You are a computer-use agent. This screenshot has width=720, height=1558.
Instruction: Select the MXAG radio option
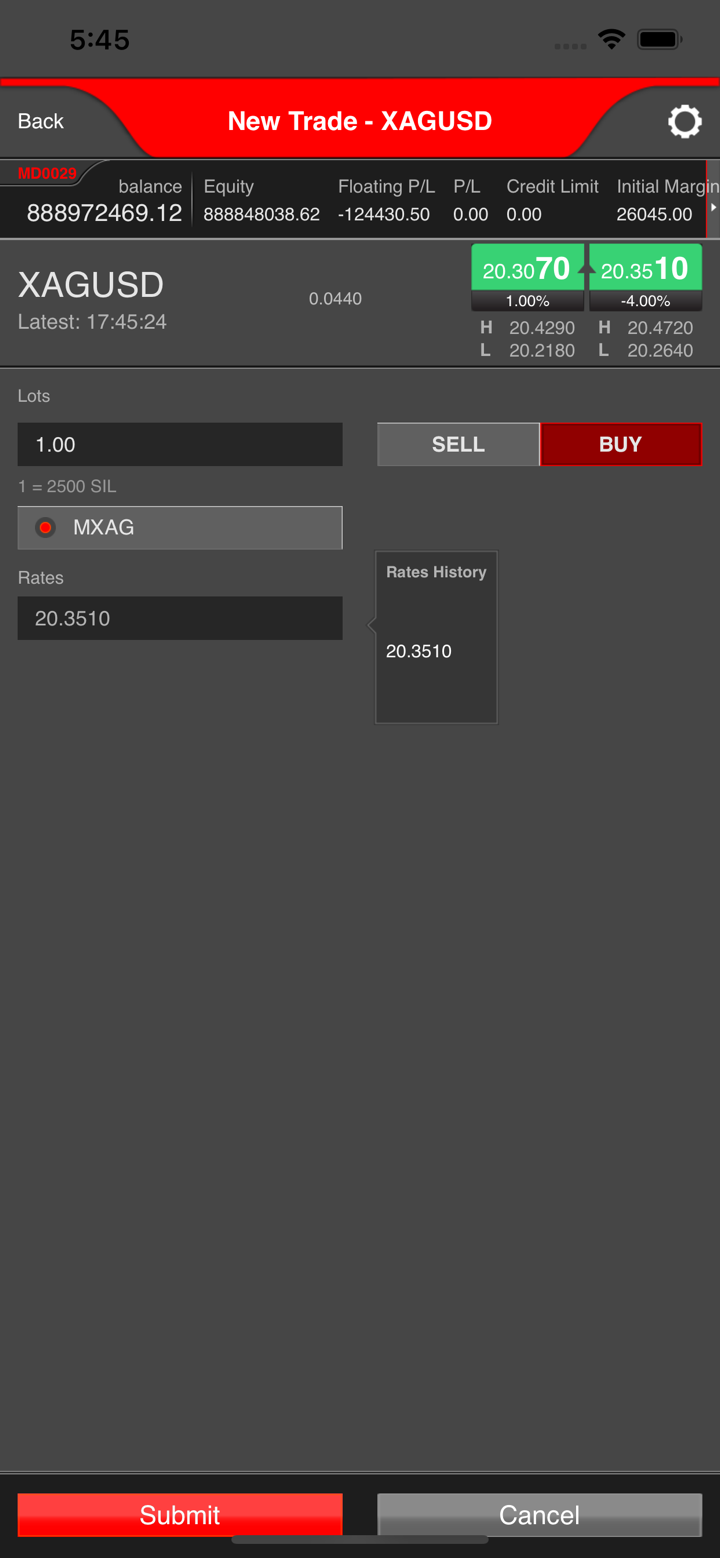[46, 527]
